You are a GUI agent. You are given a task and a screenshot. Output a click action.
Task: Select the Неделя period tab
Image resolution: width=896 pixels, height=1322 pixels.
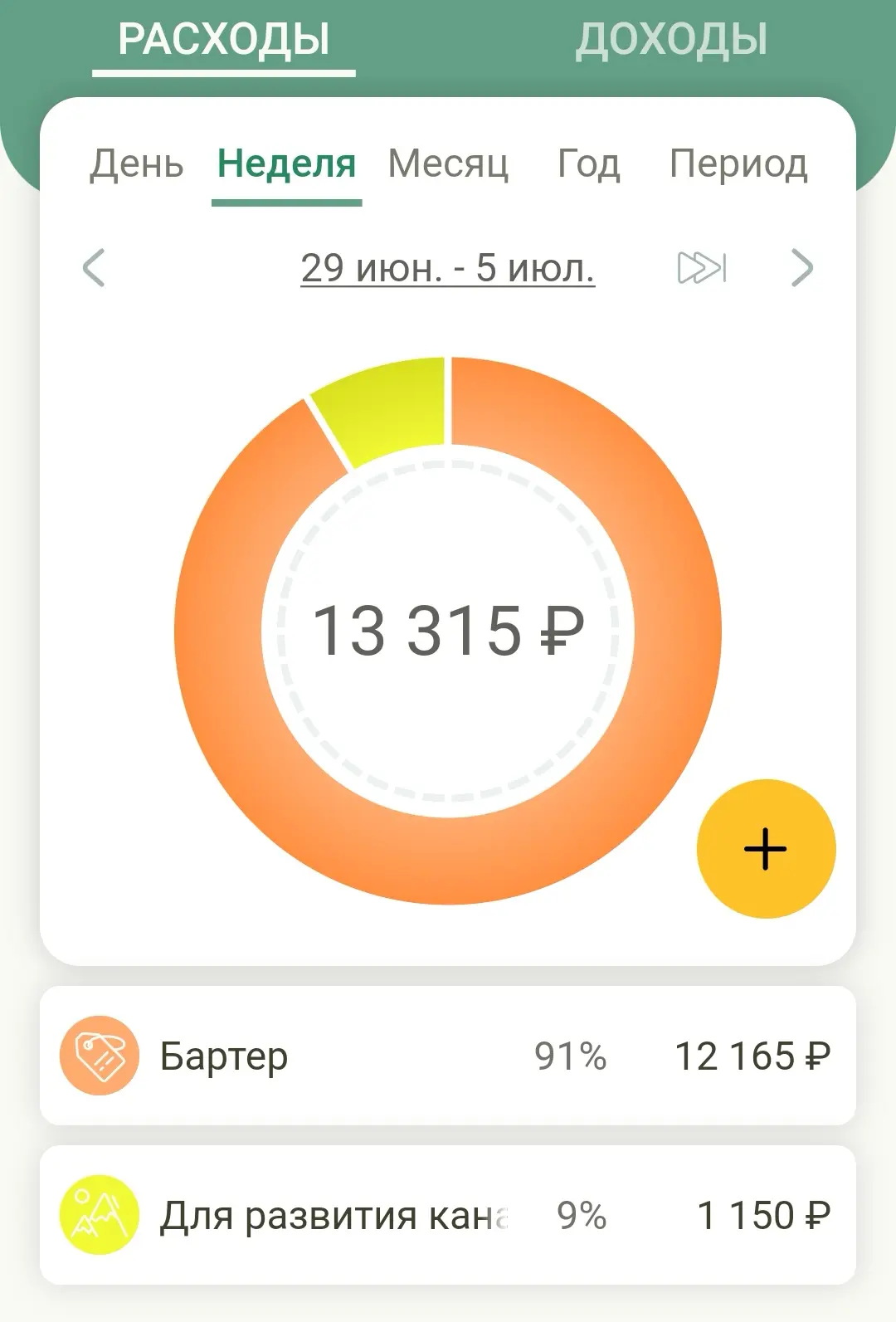[286, 164]
